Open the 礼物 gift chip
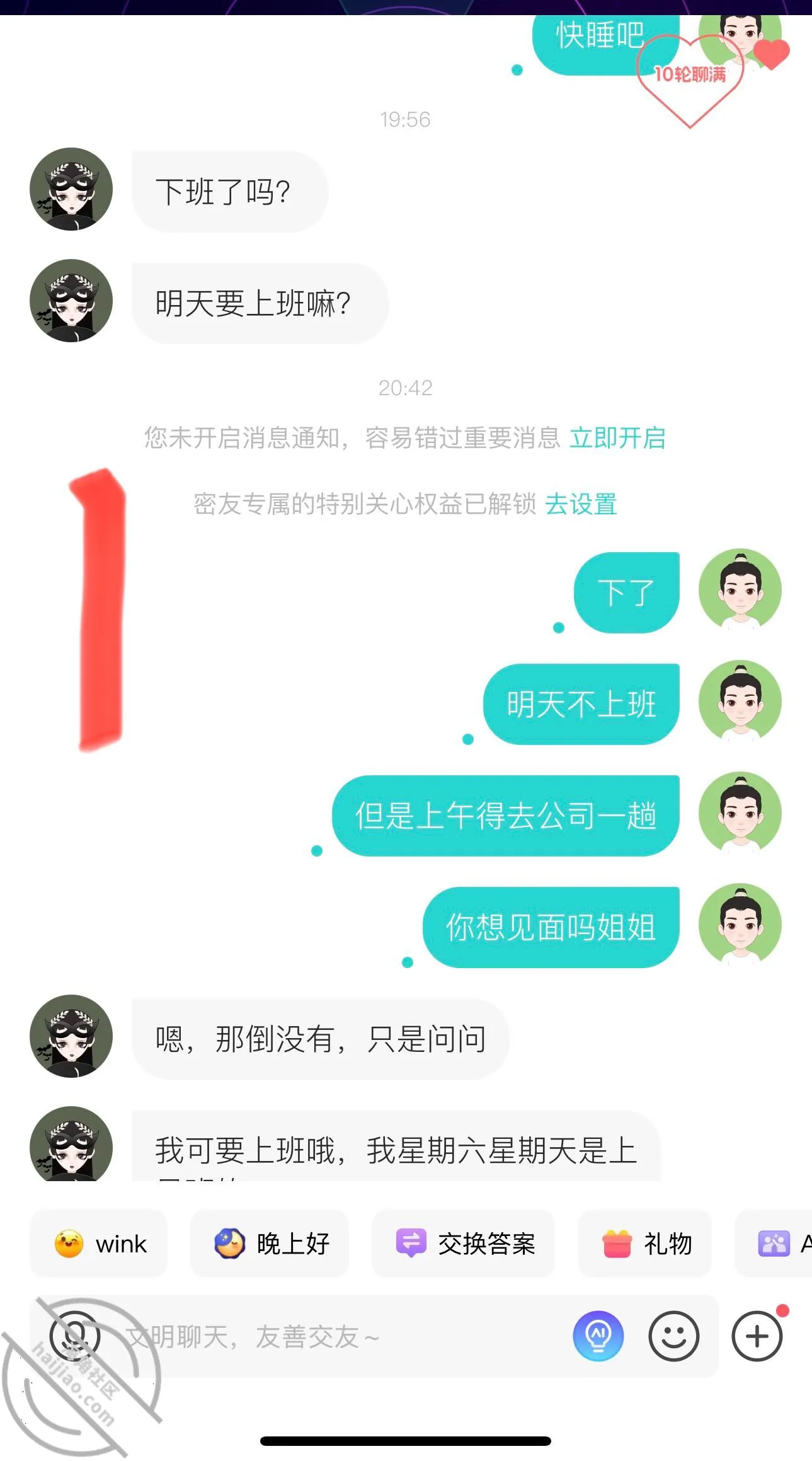This screenshot has width=812, height=1461. click(x=644, y=1244)
